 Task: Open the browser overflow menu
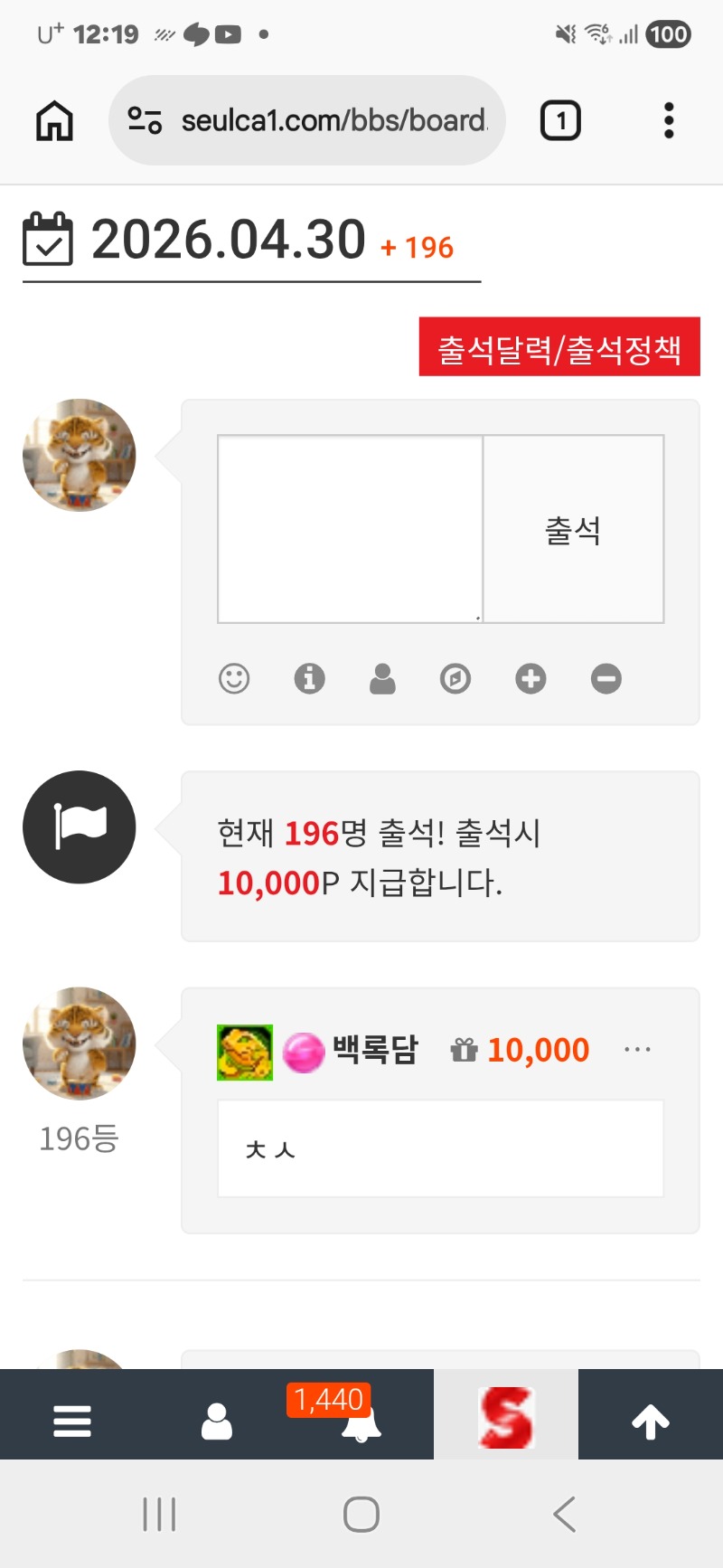pos(669,120)
